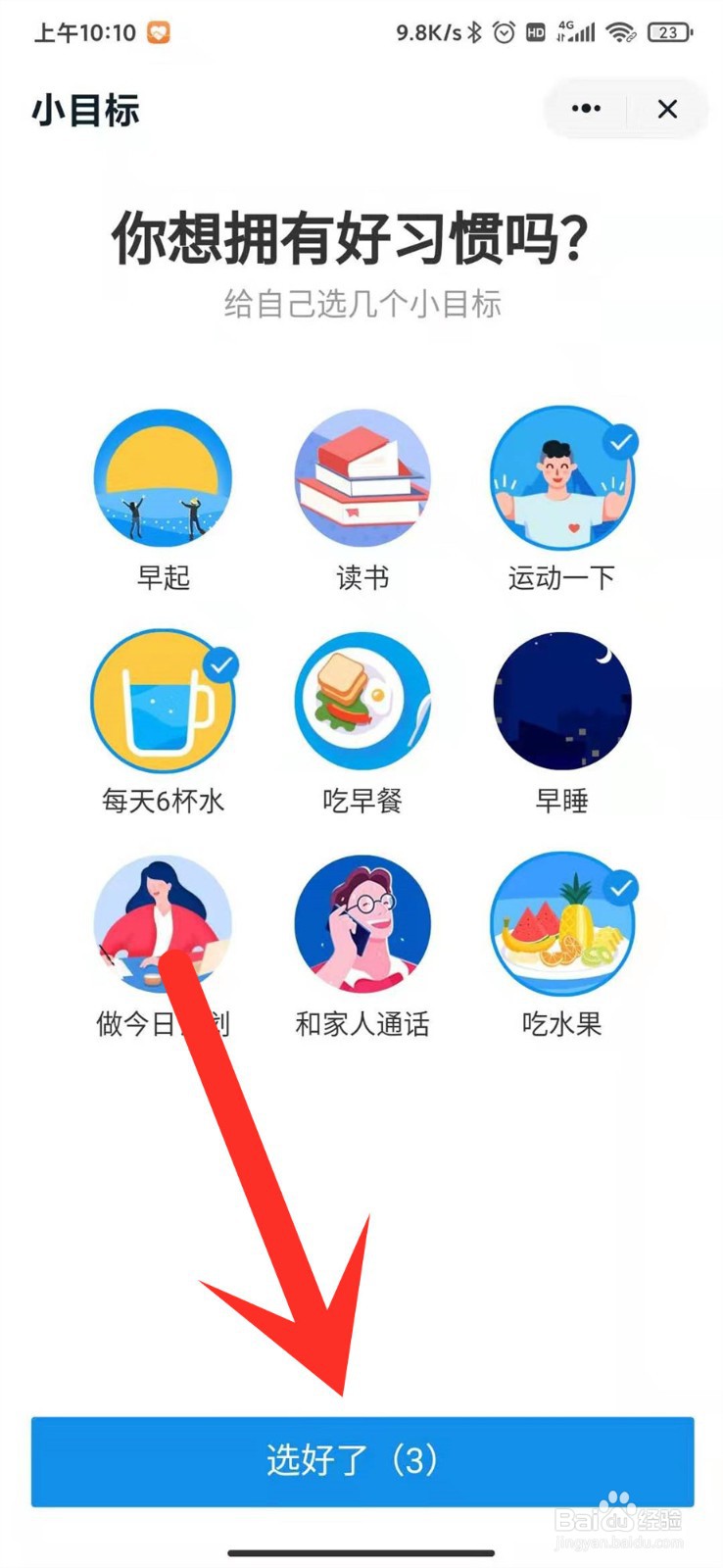
Task: Add the 早睡 habit goal
Action: click(x=562, y=702)
